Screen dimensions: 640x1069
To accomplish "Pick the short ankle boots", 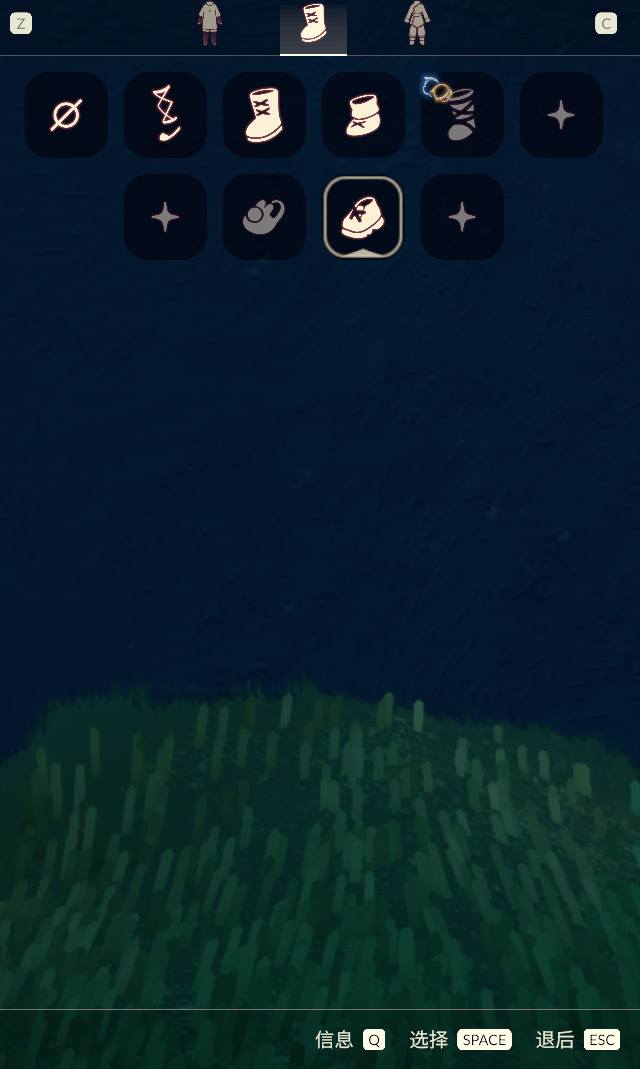I will [x=363, y=115].
